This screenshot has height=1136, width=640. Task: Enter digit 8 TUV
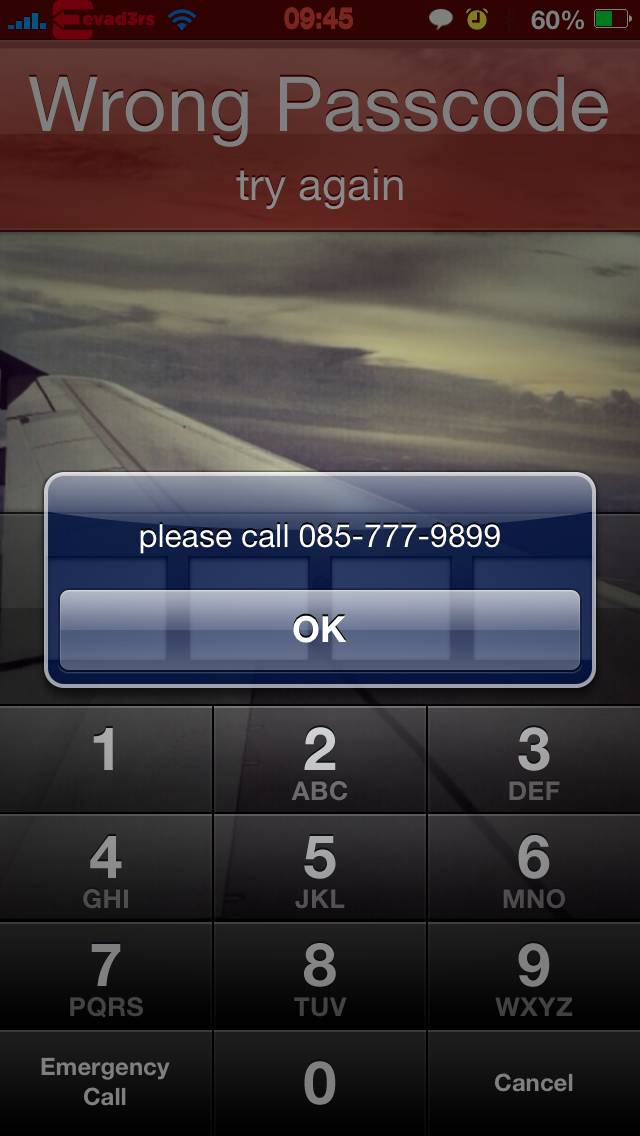pyautogui.click(x=320, y=975)
